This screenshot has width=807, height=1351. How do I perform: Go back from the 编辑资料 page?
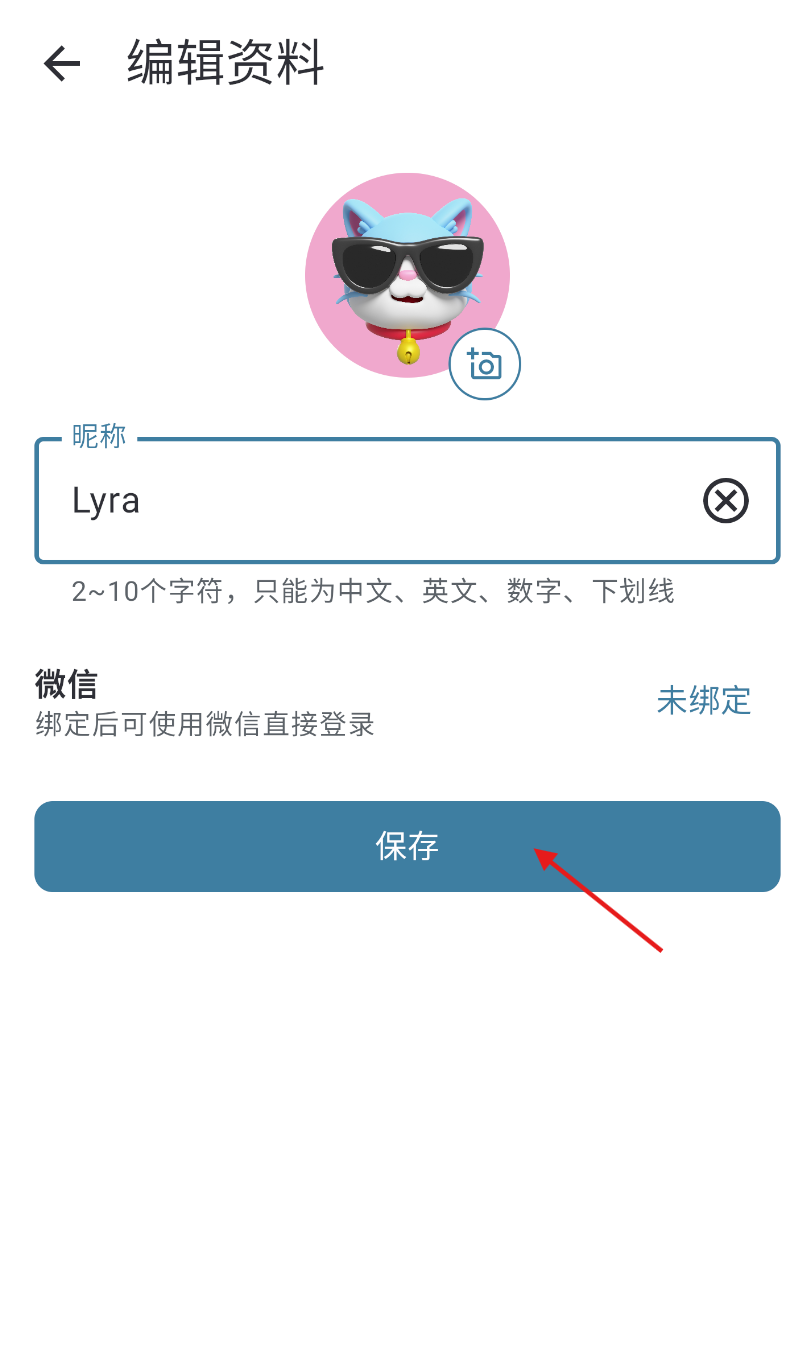(61, 64)
